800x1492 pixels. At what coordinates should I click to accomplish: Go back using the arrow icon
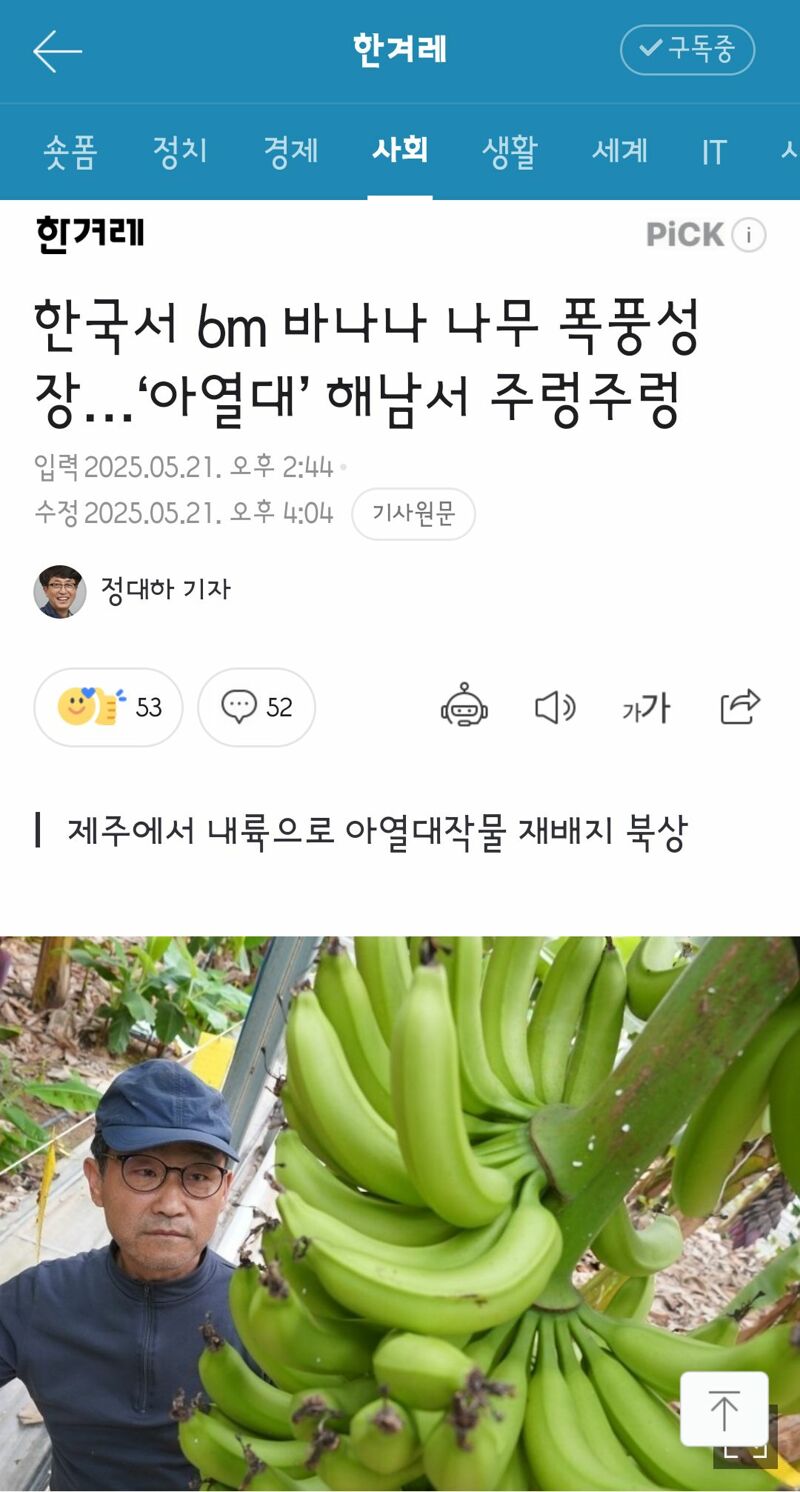(57, 50)
